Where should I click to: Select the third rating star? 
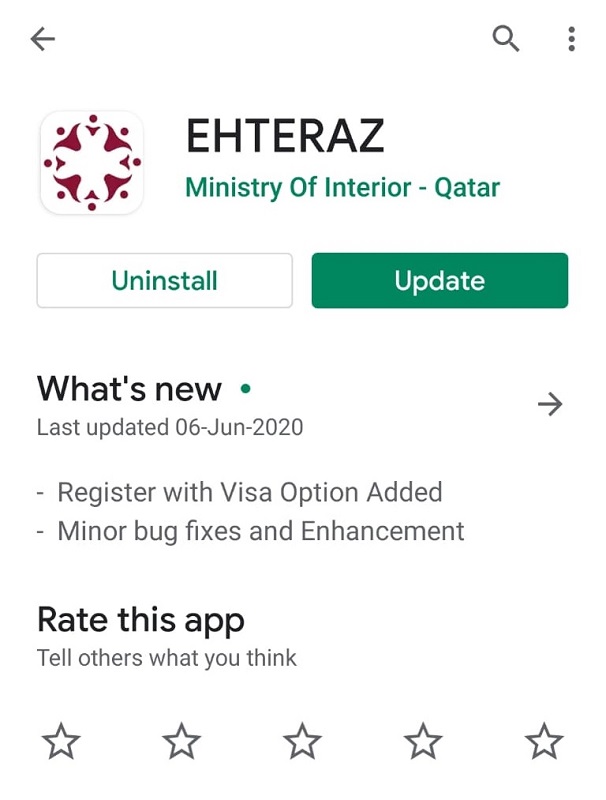(x=302, y=742)
